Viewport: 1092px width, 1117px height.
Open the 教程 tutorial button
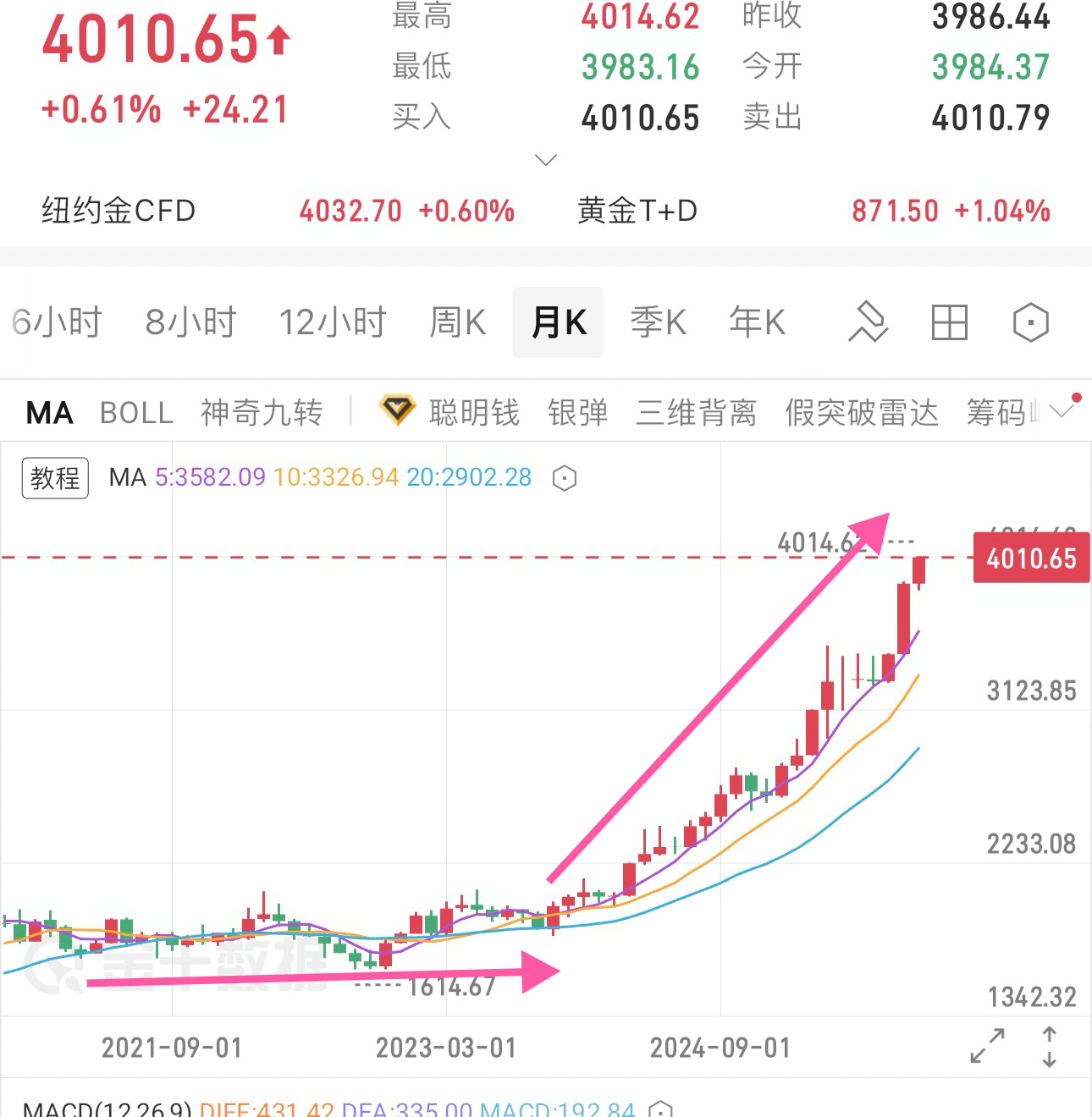(x=55, y=478)
